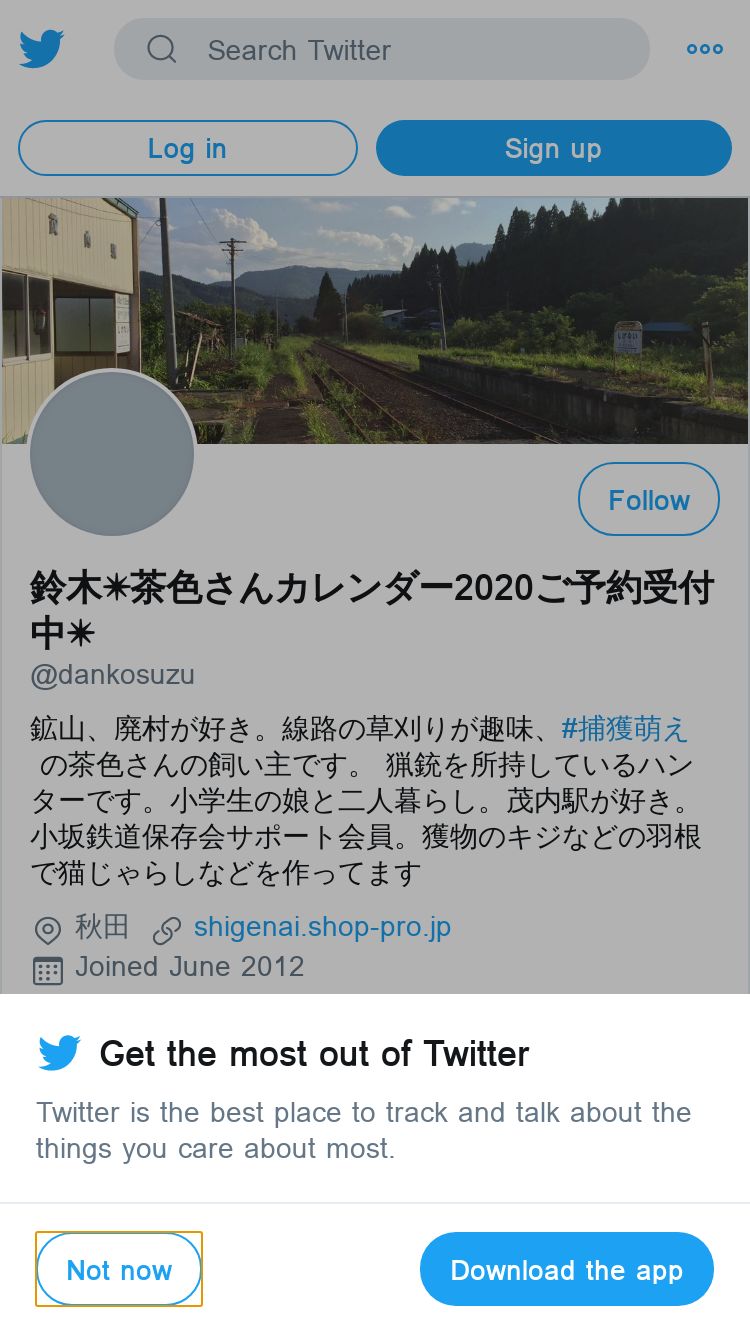Open the shigenai.shop-pro.jp link
This screenshot has width=750, height=1334.
pyautogui.click(x=322, y=927)
